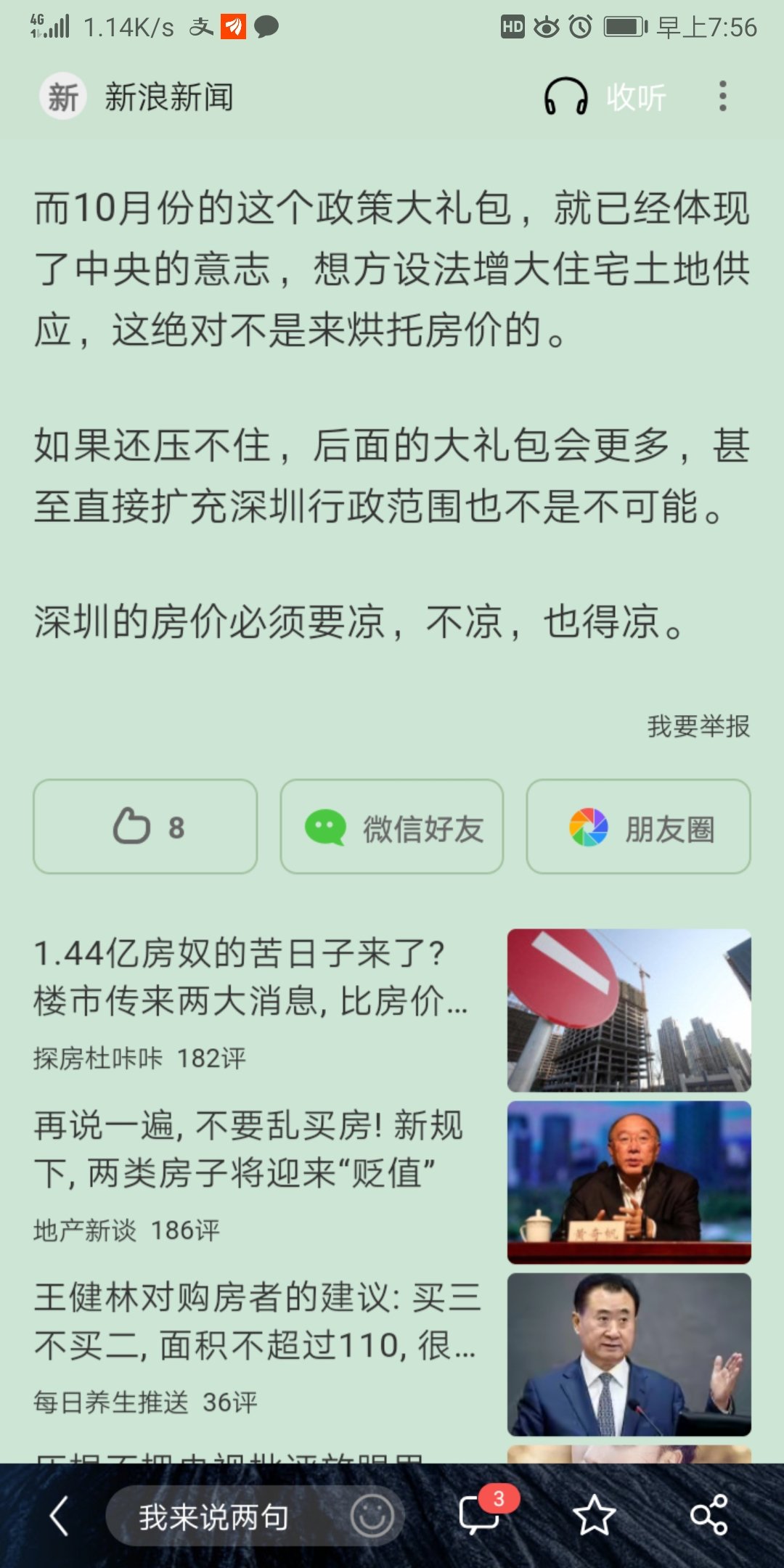Open the emoji smiley picker
Image resolution: width=784 pixels, height=1568 pixels.
pos(372,1516)
